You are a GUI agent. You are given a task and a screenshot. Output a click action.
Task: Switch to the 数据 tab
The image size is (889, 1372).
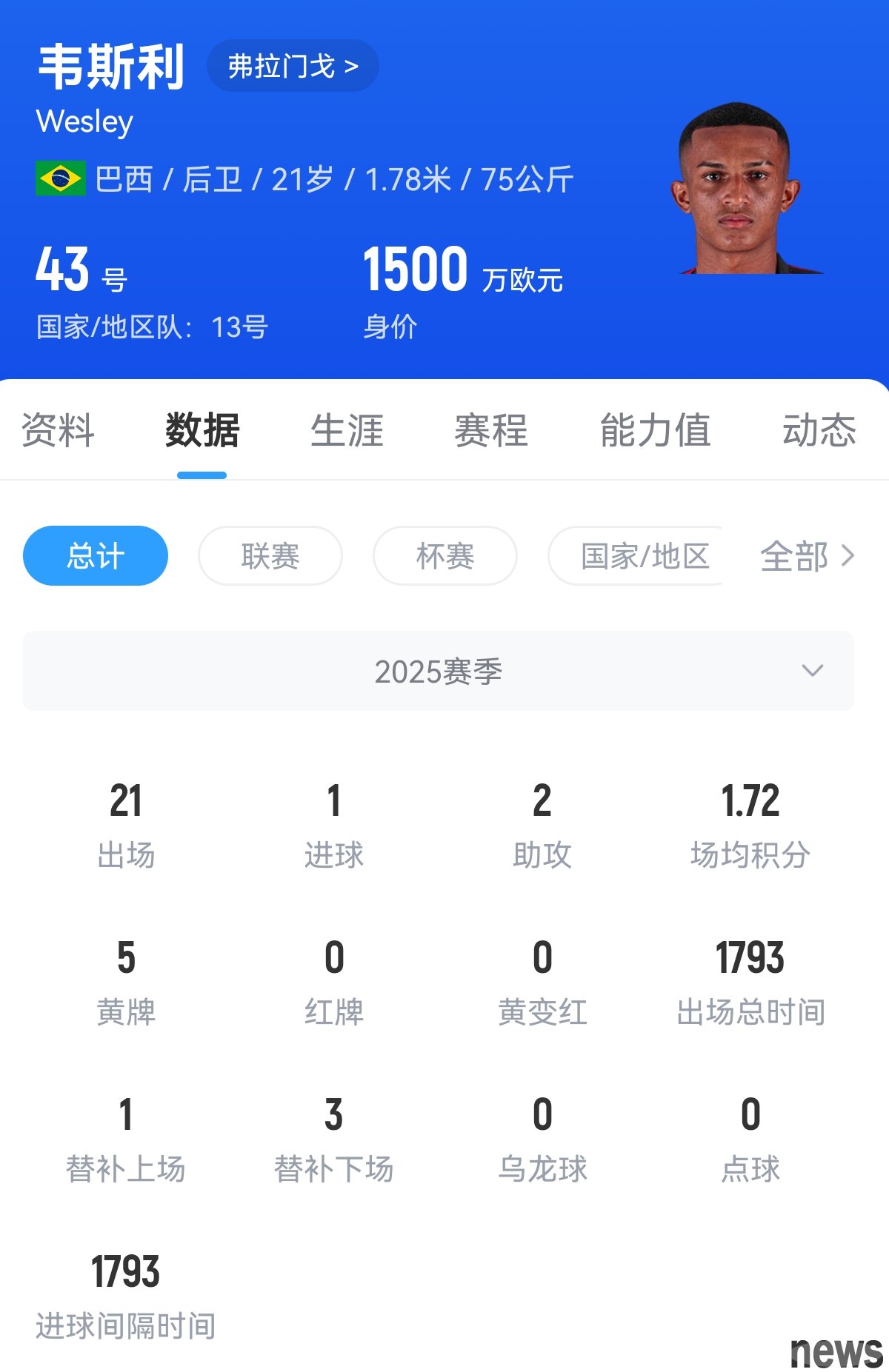click(x=202, y=430)
